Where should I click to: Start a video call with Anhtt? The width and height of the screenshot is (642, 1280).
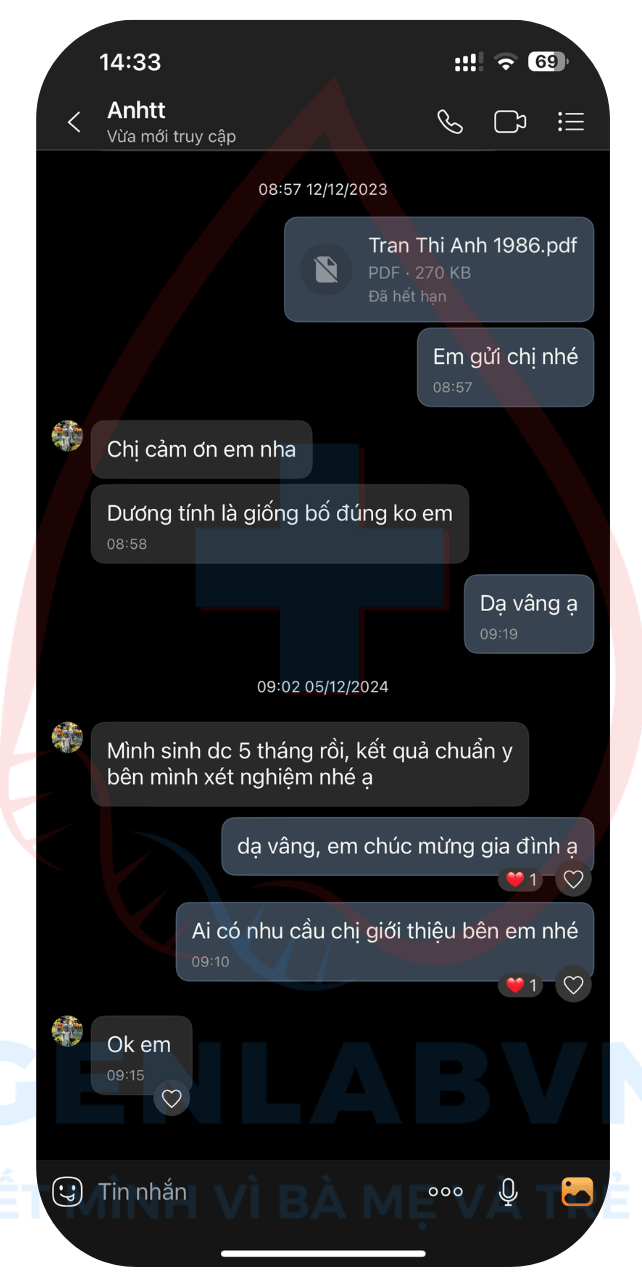coord(510,122)
